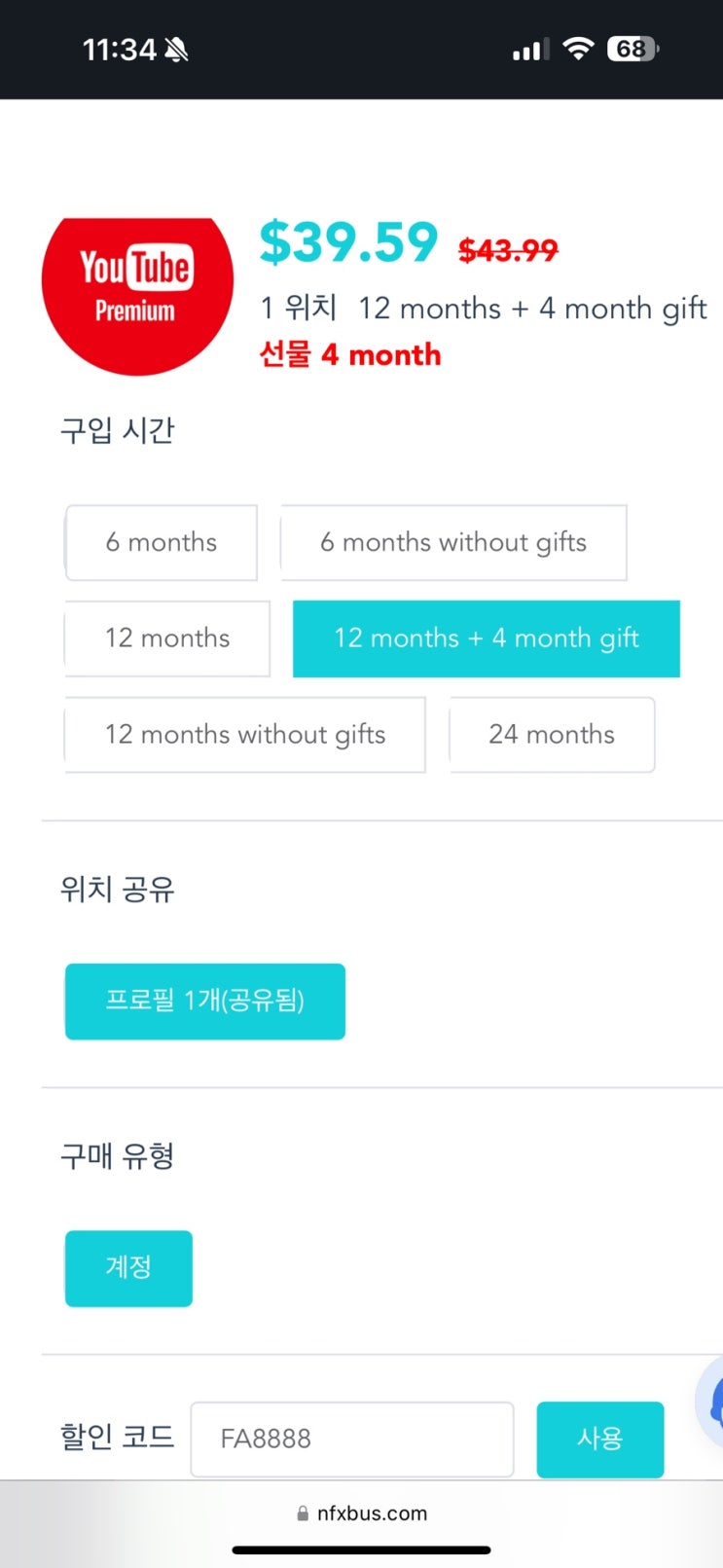Pick 12 months + 4 month gift
Viewport: 723px width, 1568px height.
tap(486, 638)
